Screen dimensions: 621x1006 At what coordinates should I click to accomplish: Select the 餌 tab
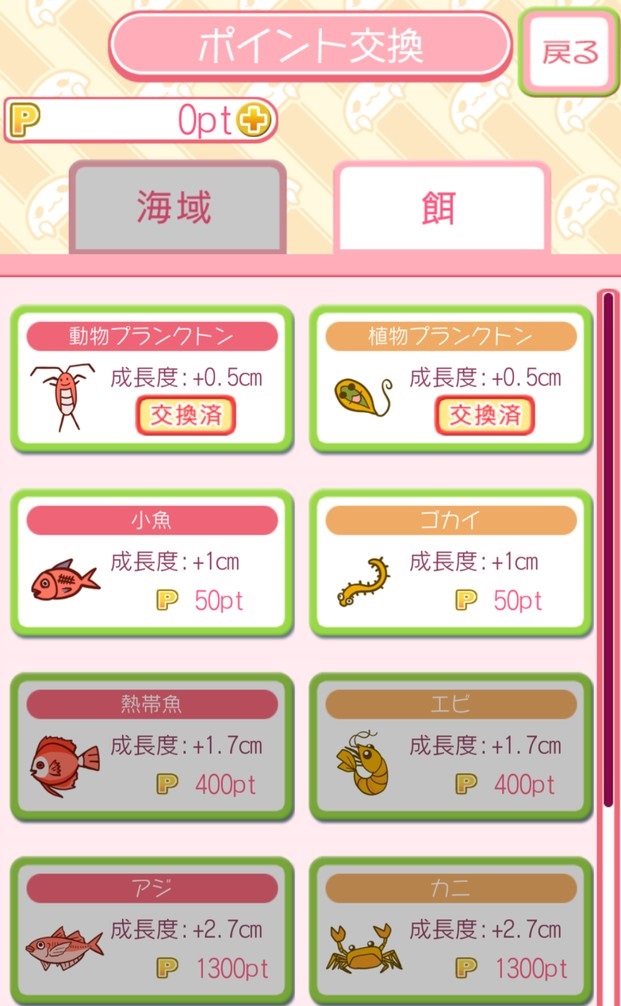(441, 208)
